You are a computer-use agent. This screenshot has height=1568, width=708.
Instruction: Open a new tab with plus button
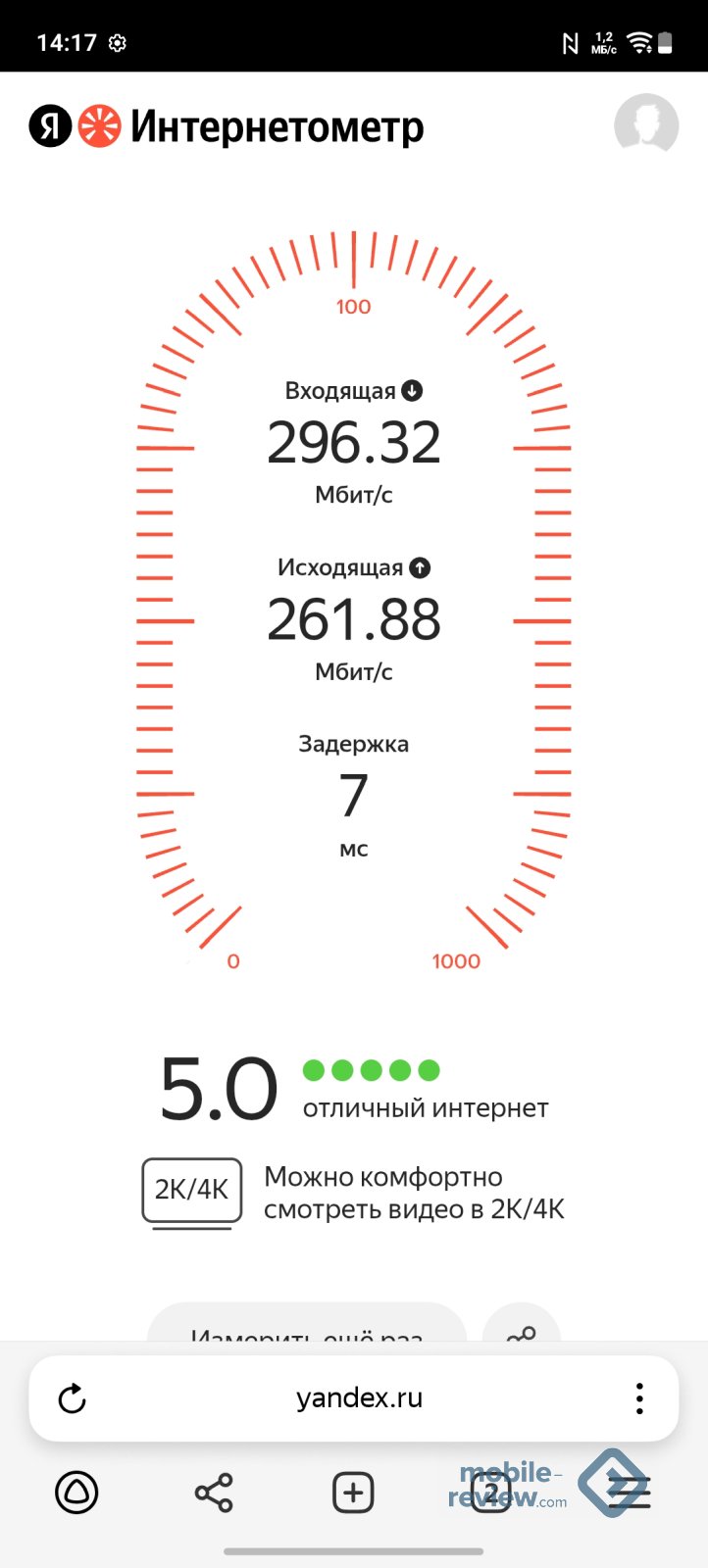point(354,1493)
